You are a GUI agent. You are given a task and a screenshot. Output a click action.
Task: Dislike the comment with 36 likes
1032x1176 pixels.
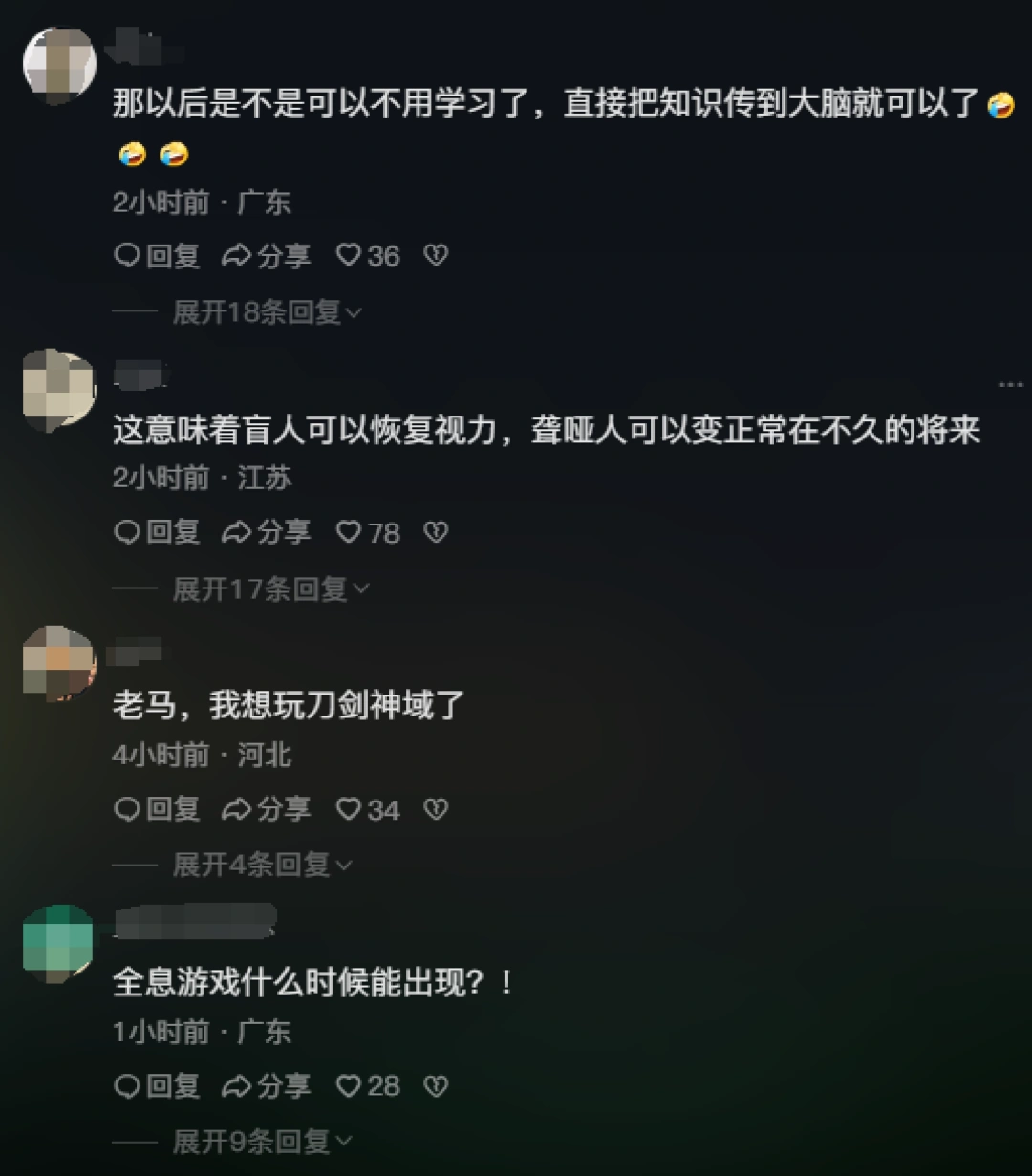click(x=436, y=256)
